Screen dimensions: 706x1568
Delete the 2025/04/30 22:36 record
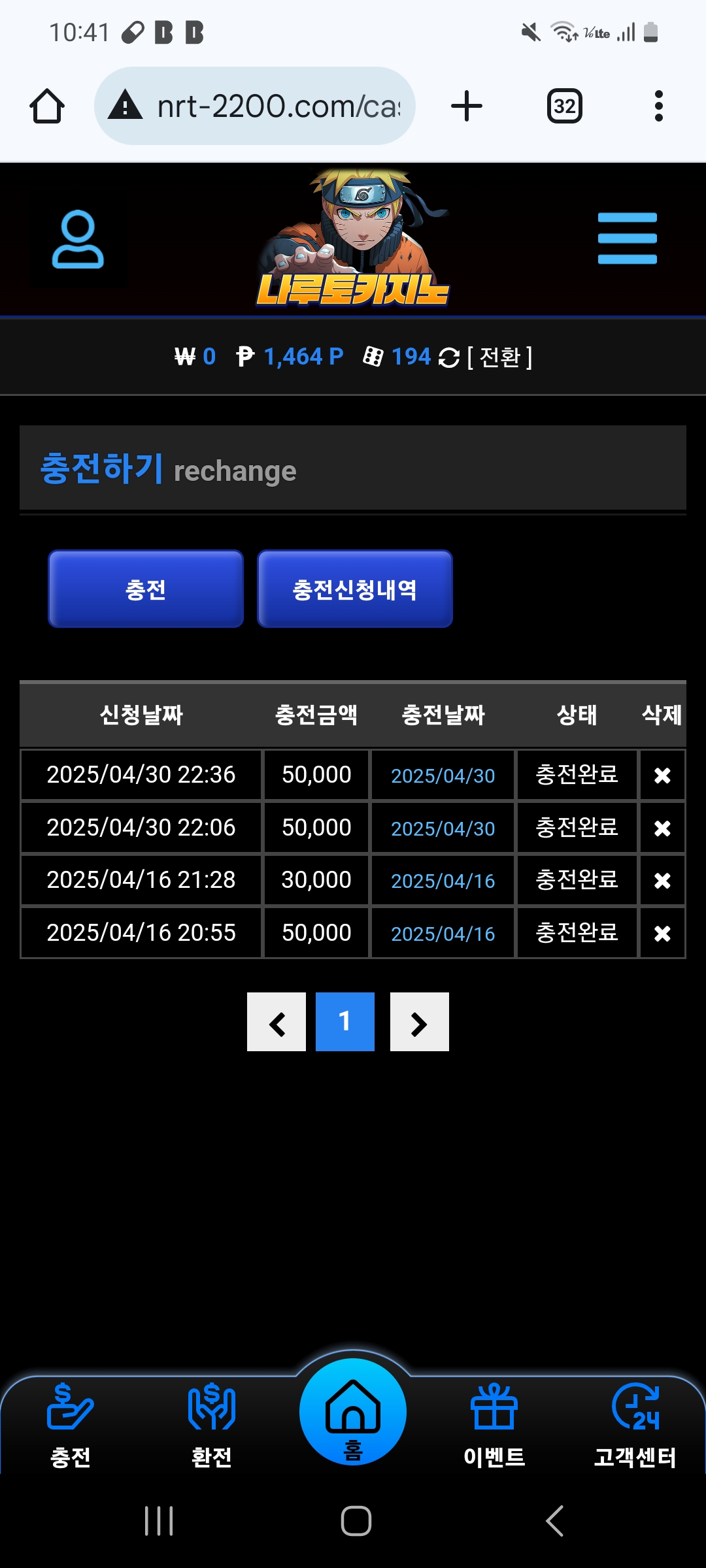coord(662,776)
